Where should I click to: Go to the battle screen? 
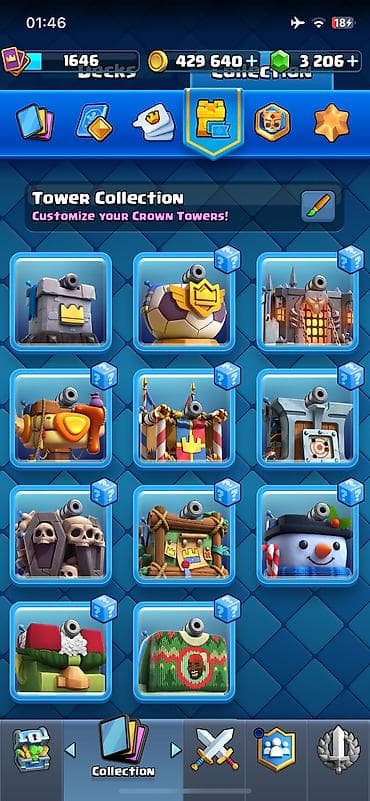(214, 749)
